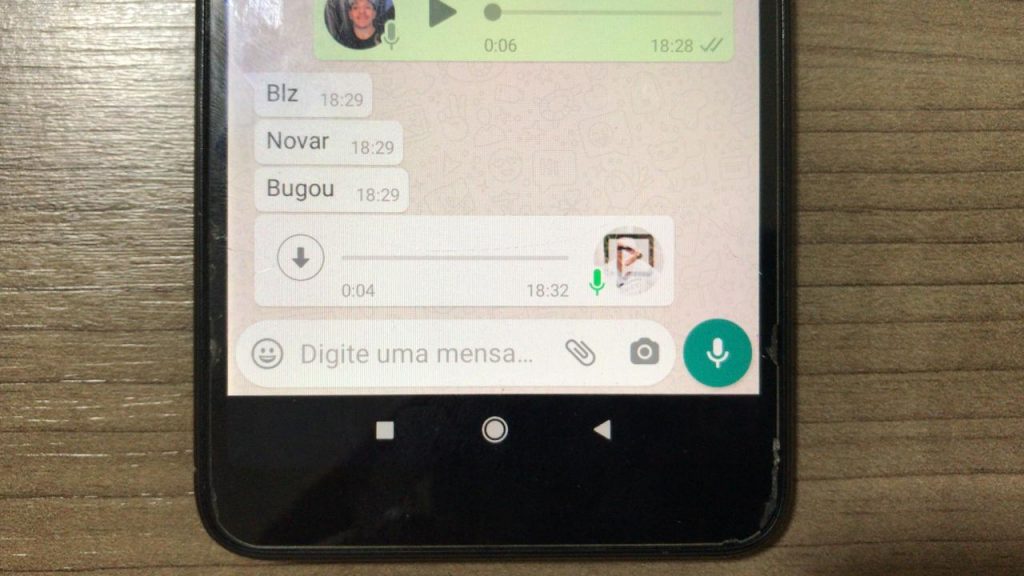
Task: Go to the home screen via circle button
Action: 494,430
